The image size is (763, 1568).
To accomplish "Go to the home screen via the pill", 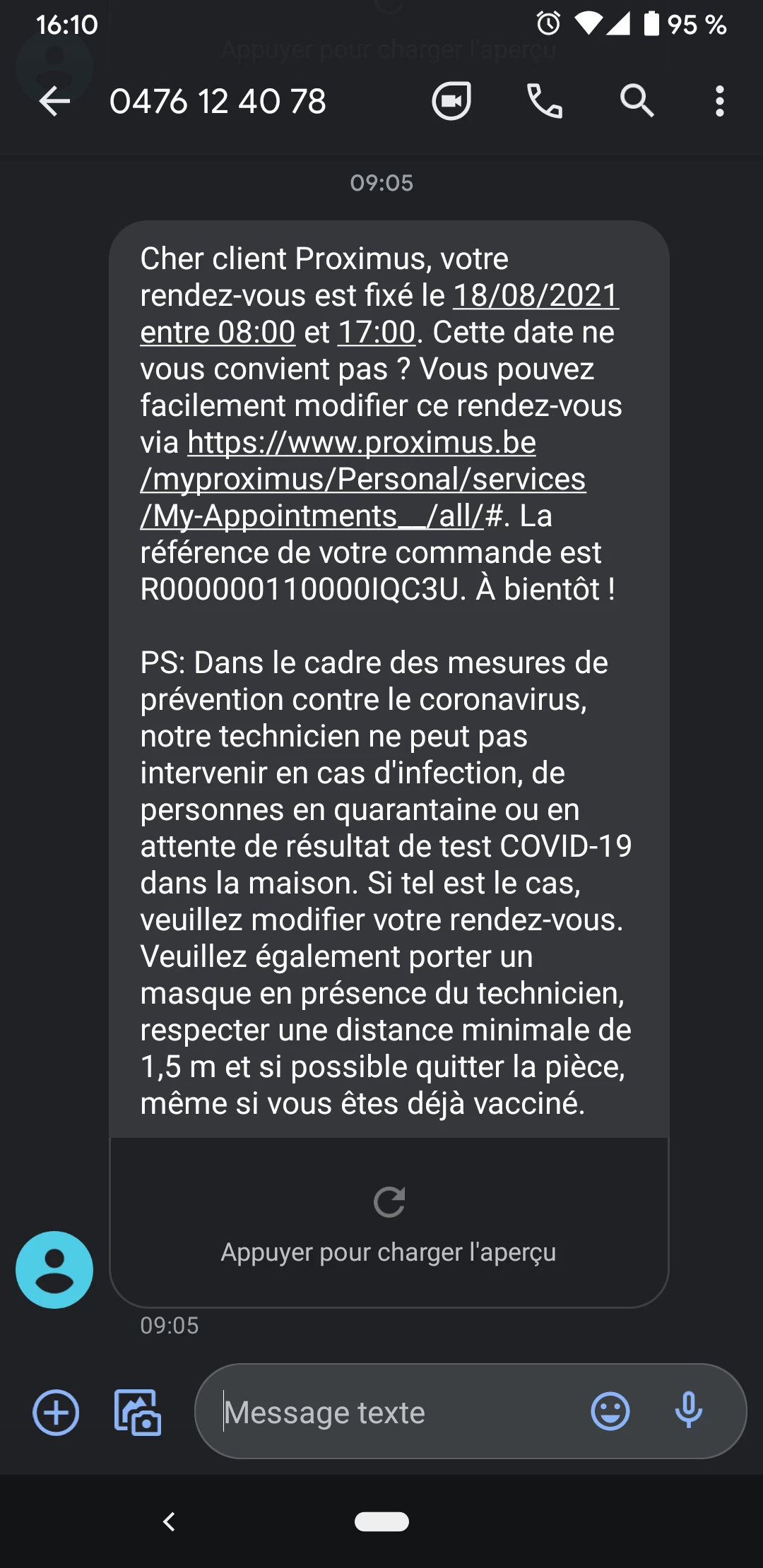I will [381, 1521].
